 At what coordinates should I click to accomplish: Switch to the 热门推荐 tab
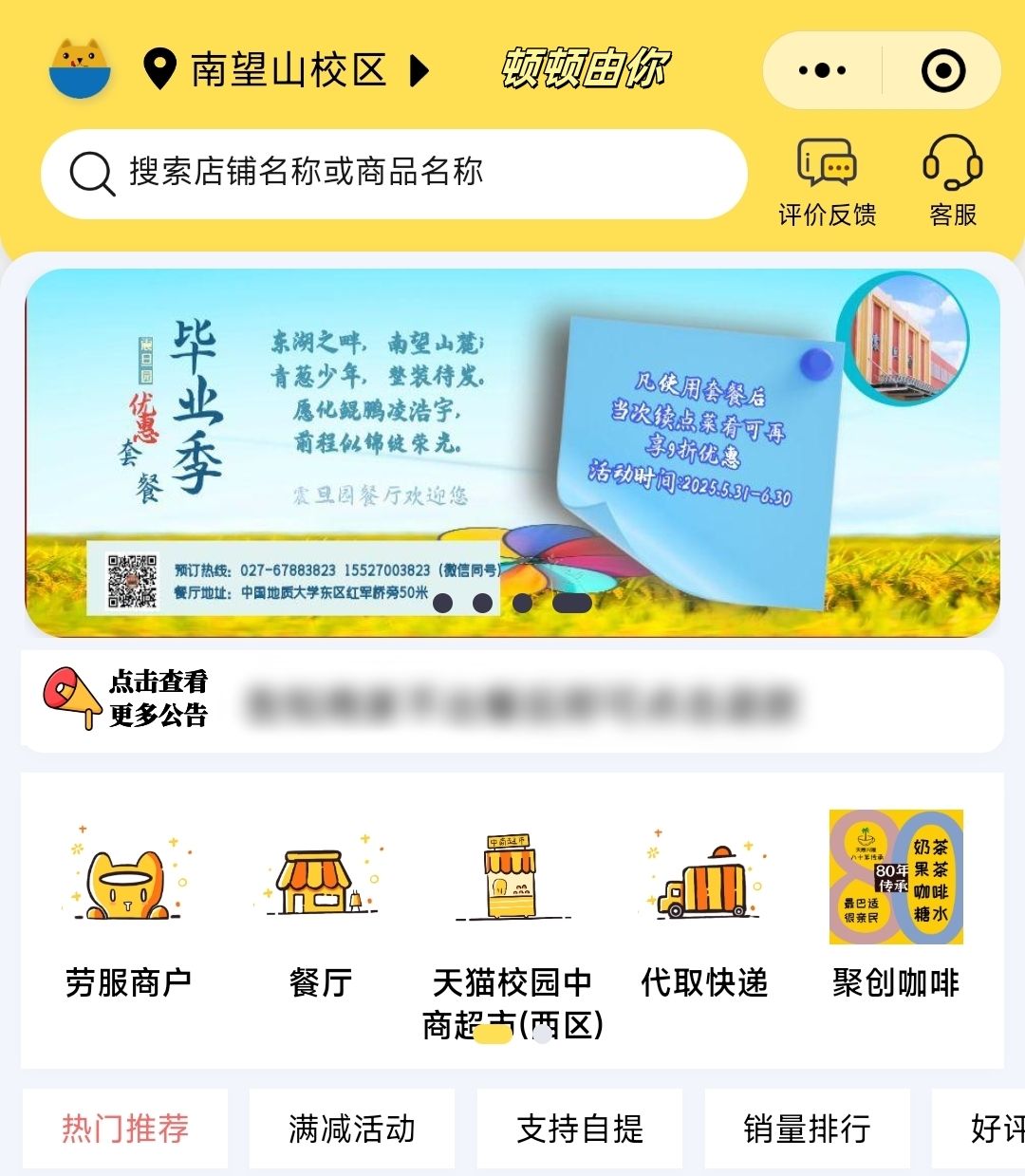(x=125, y=1129)
